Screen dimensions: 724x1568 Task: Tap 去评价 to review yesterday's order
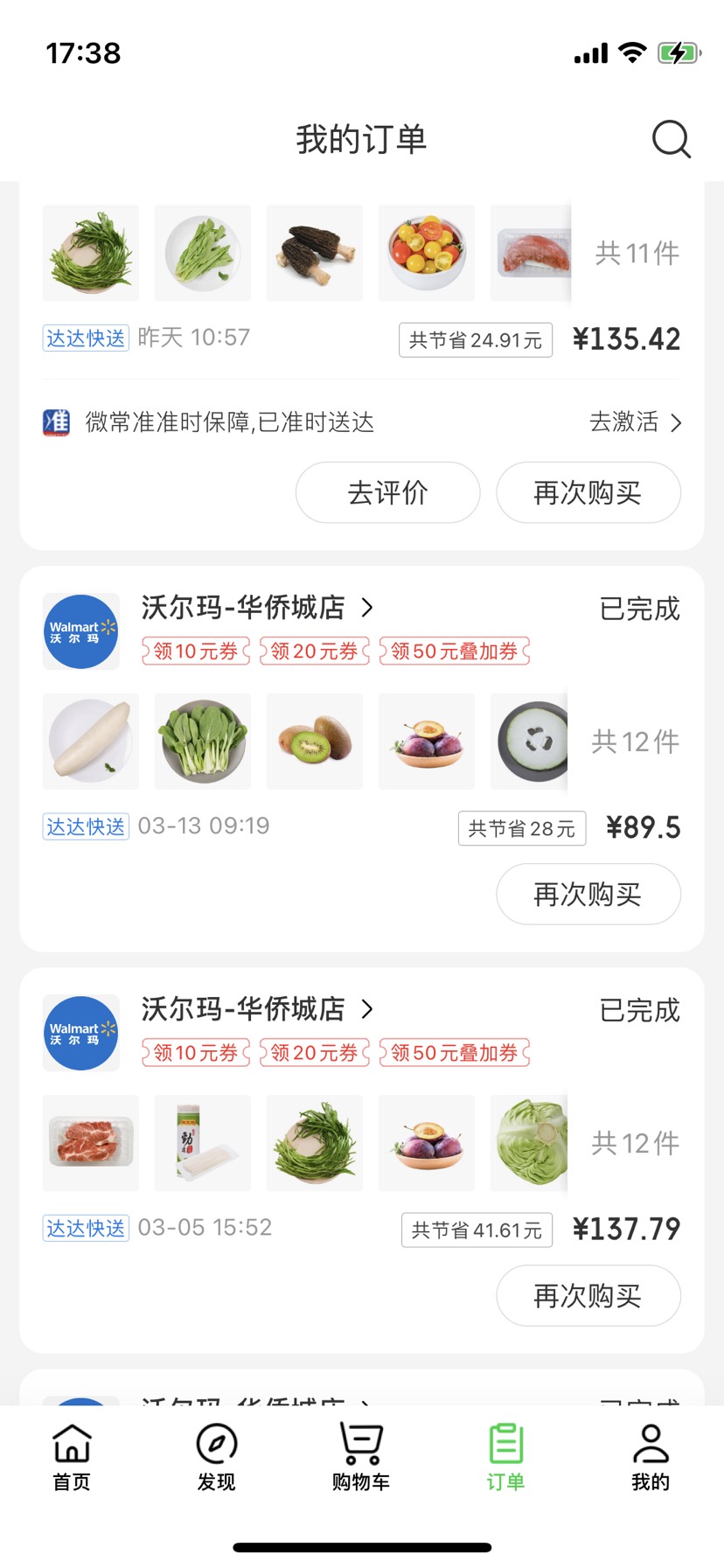click(x=387, y=492)
